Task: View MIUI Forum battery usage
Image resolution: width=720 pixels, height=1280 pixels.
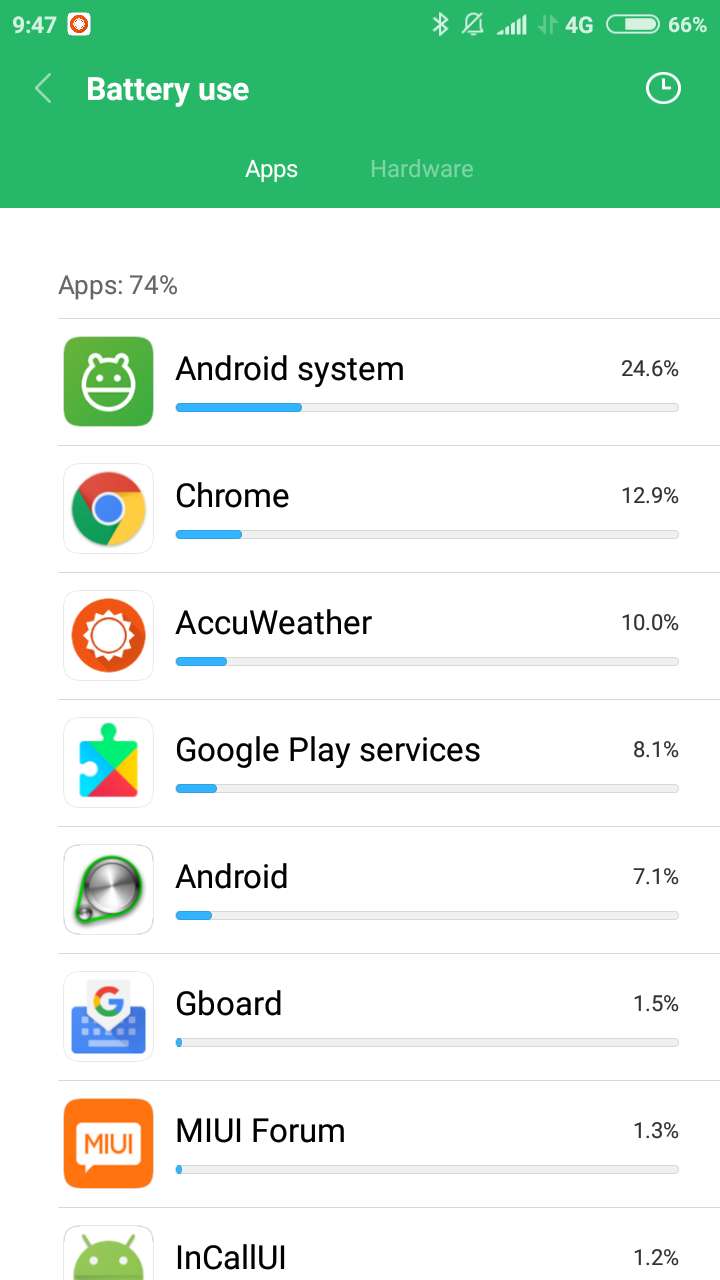Action: [388, 1144]
